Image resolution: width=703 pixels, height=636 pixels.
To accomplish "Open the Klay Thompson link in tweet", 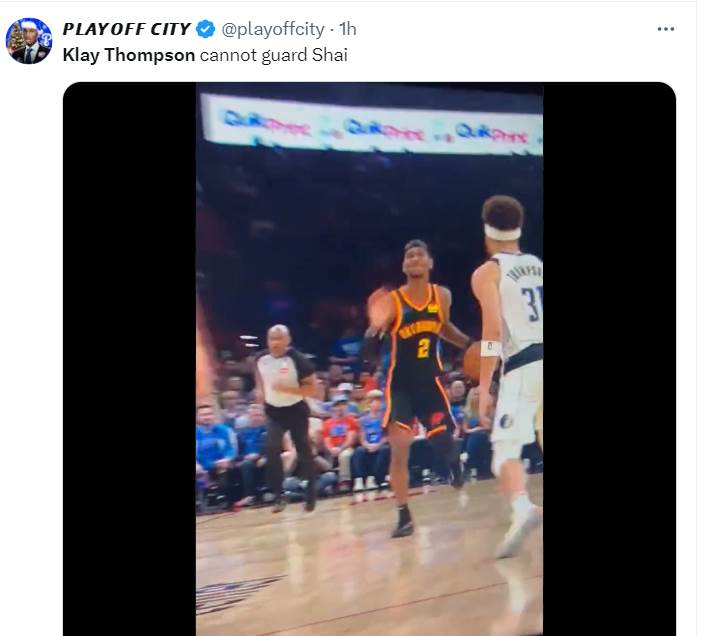I will [128, 55].
